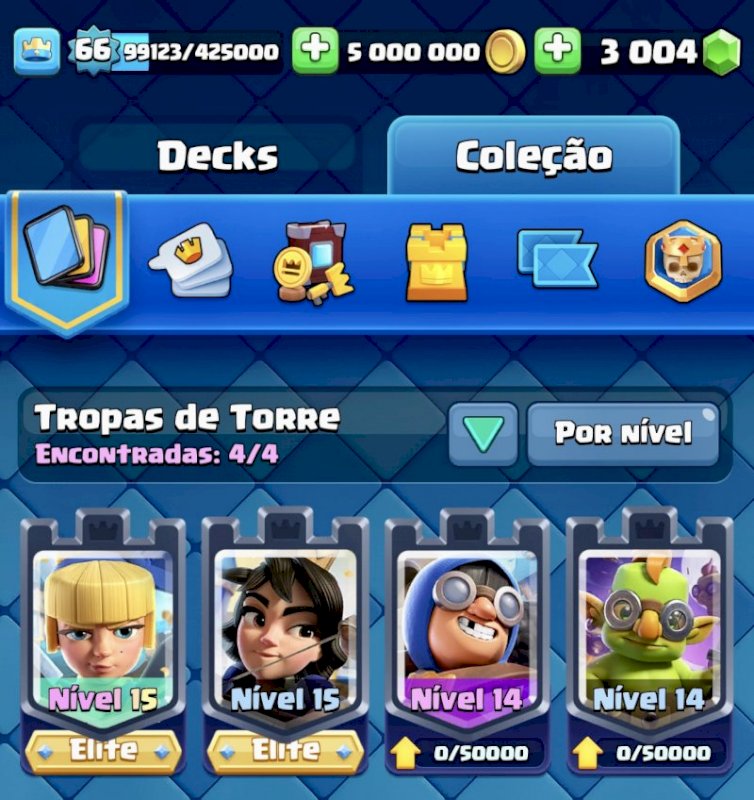Screen dimensions: 754x800
Task: Buy more gems with the plus button
Action: pyautogui.click(x=558, y=51)
